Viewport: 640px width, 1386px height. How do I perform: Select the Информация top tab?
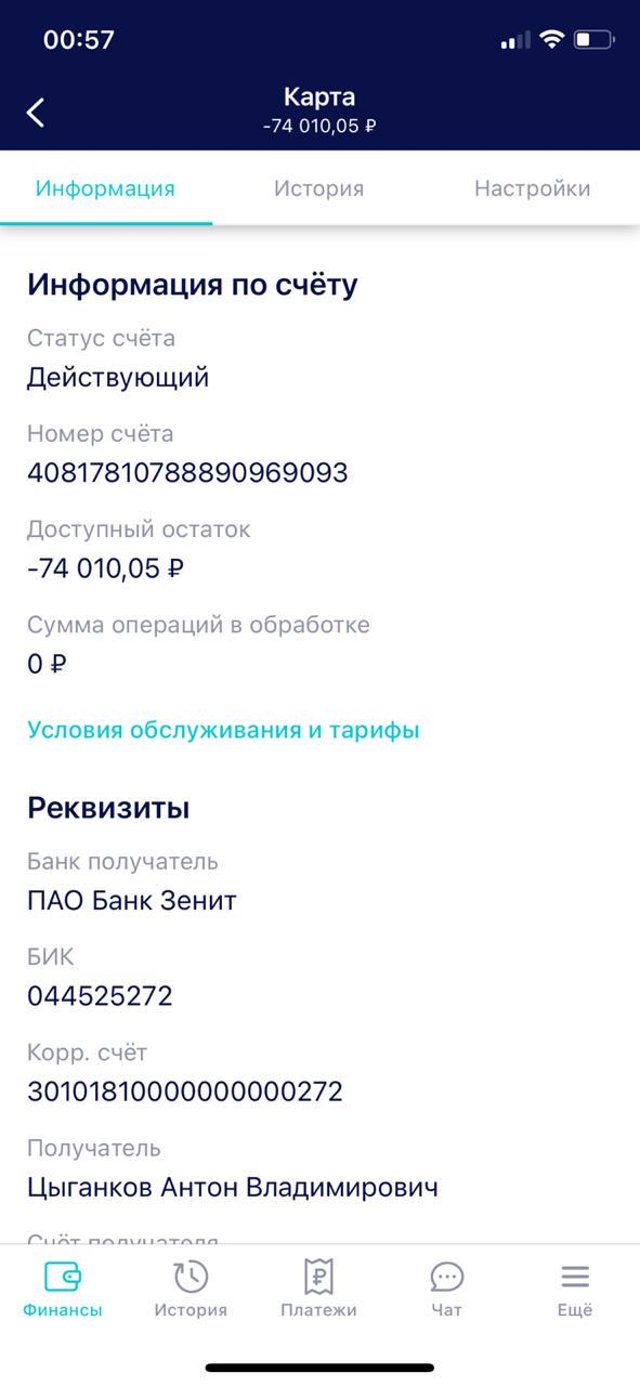click(x=105, y=188)
